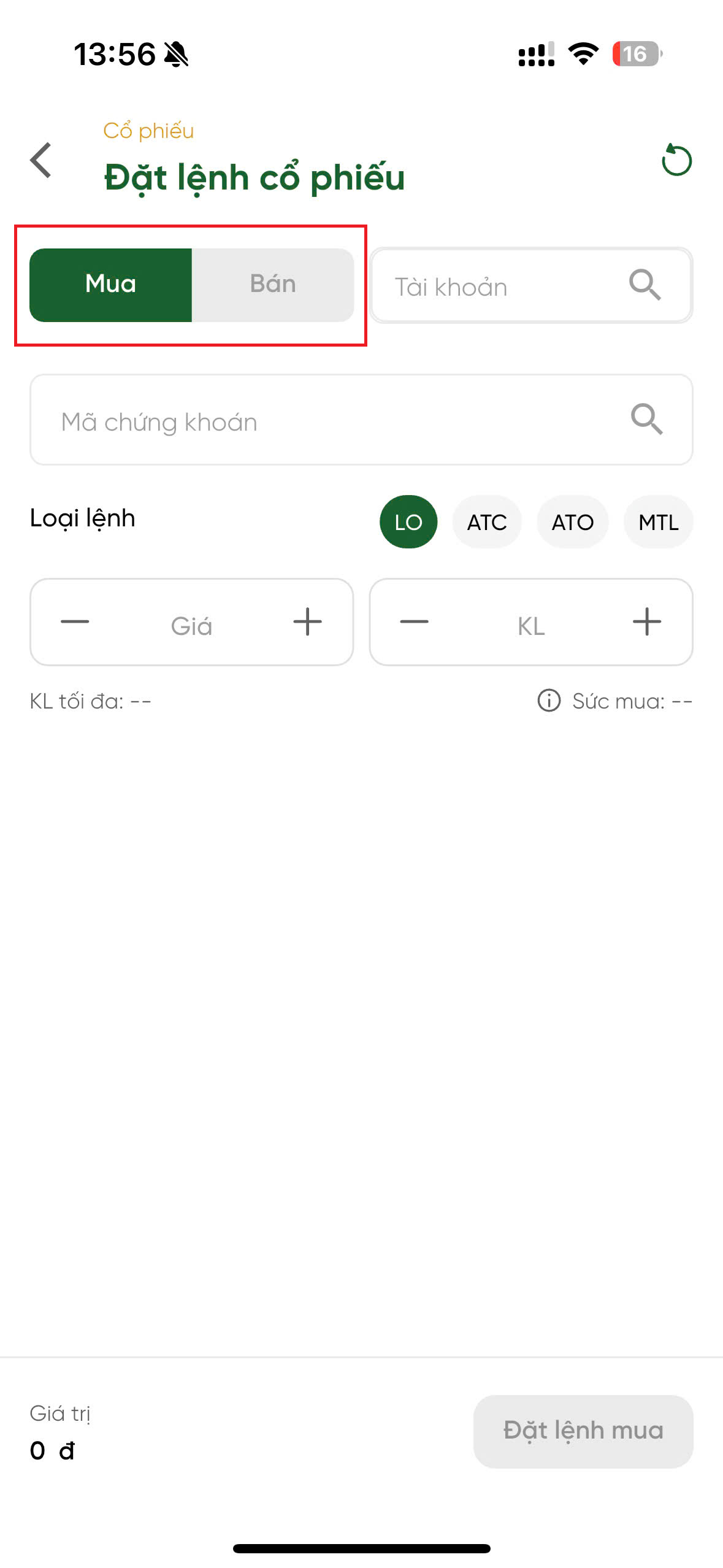This screenshot has height=1568, width=723.
Task: Choose the ATO order type
Action: tap(573, 521)
